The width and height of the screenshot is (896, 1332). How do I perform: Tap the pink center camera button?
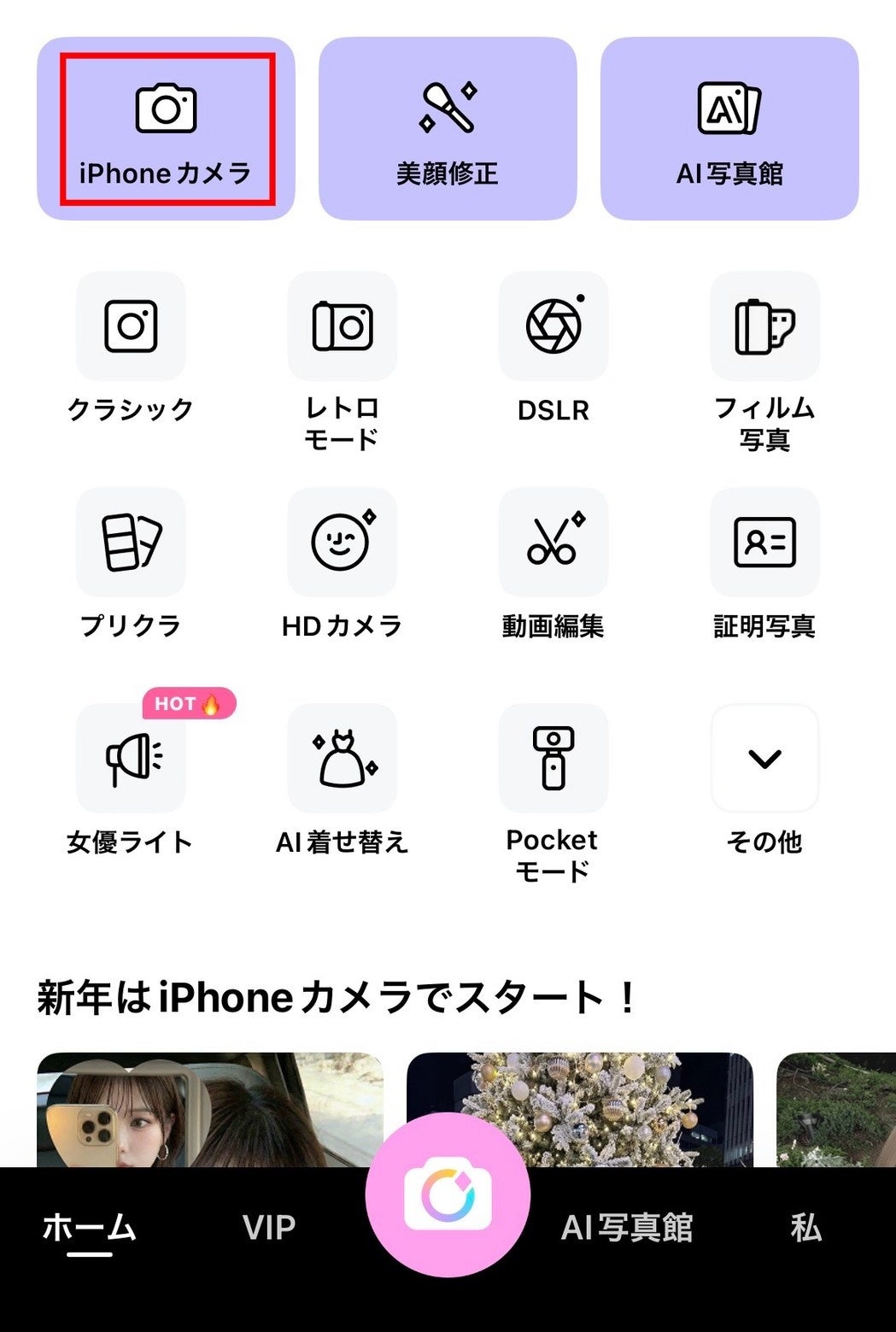pyautogui.click(x=448, y=1195)
